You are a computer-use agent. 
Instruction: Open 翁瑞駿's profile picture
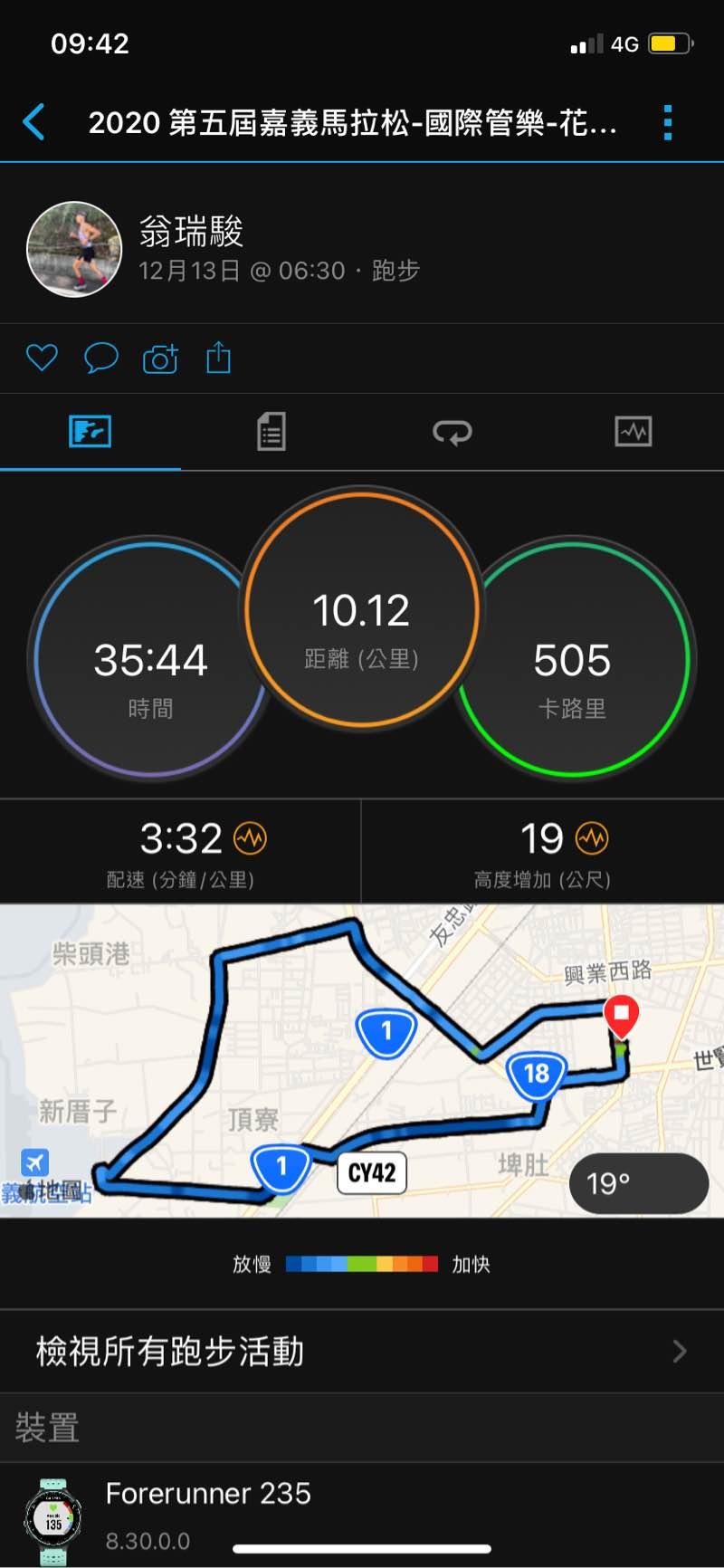(x=74, y=249)
